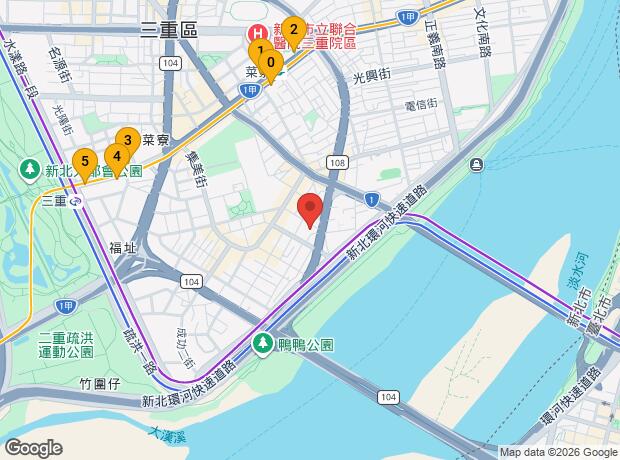
Task: Open the map marker numbered 5
Action: coord(85,161)
